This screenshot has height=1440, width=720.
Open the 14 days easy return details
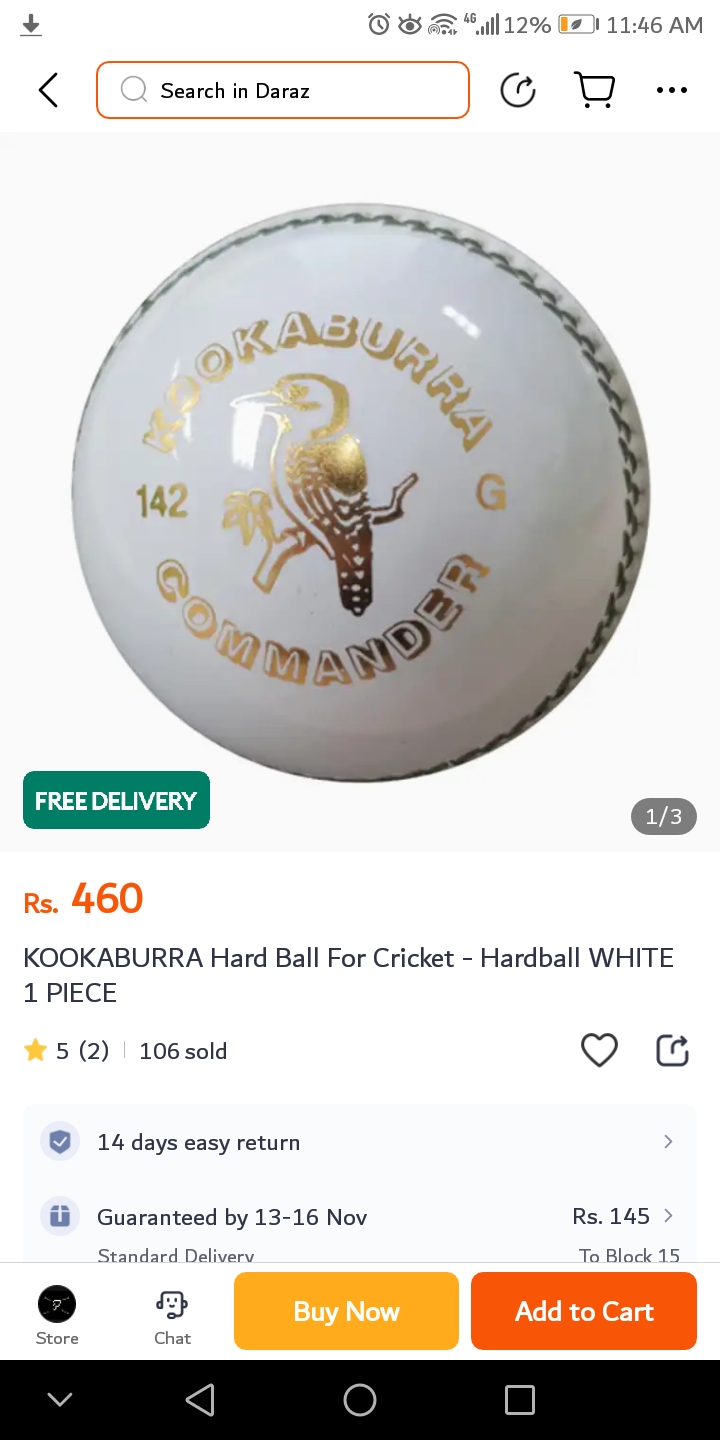tap(360, 1142)
